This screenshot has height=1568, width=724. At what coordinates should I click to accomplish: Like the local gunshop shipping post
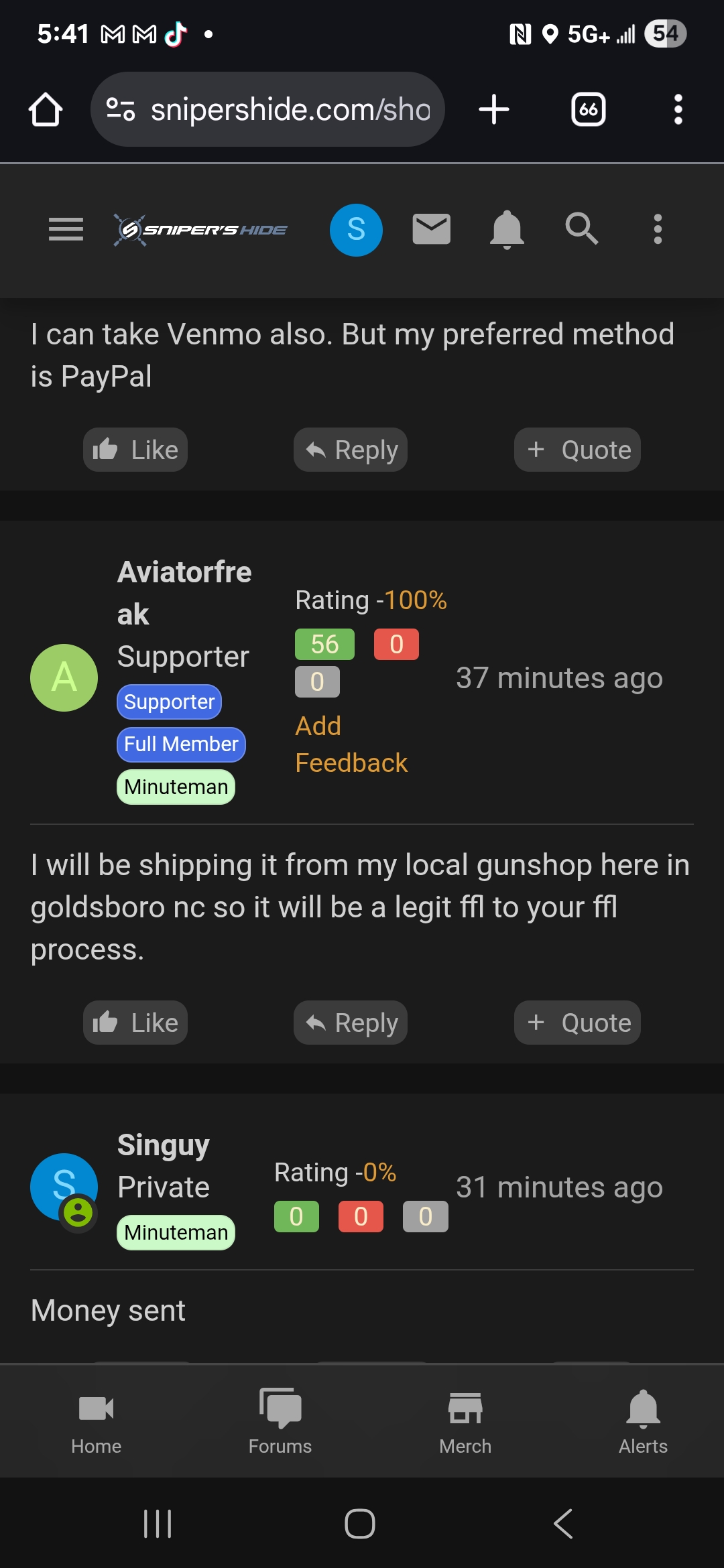point(135,1023)
